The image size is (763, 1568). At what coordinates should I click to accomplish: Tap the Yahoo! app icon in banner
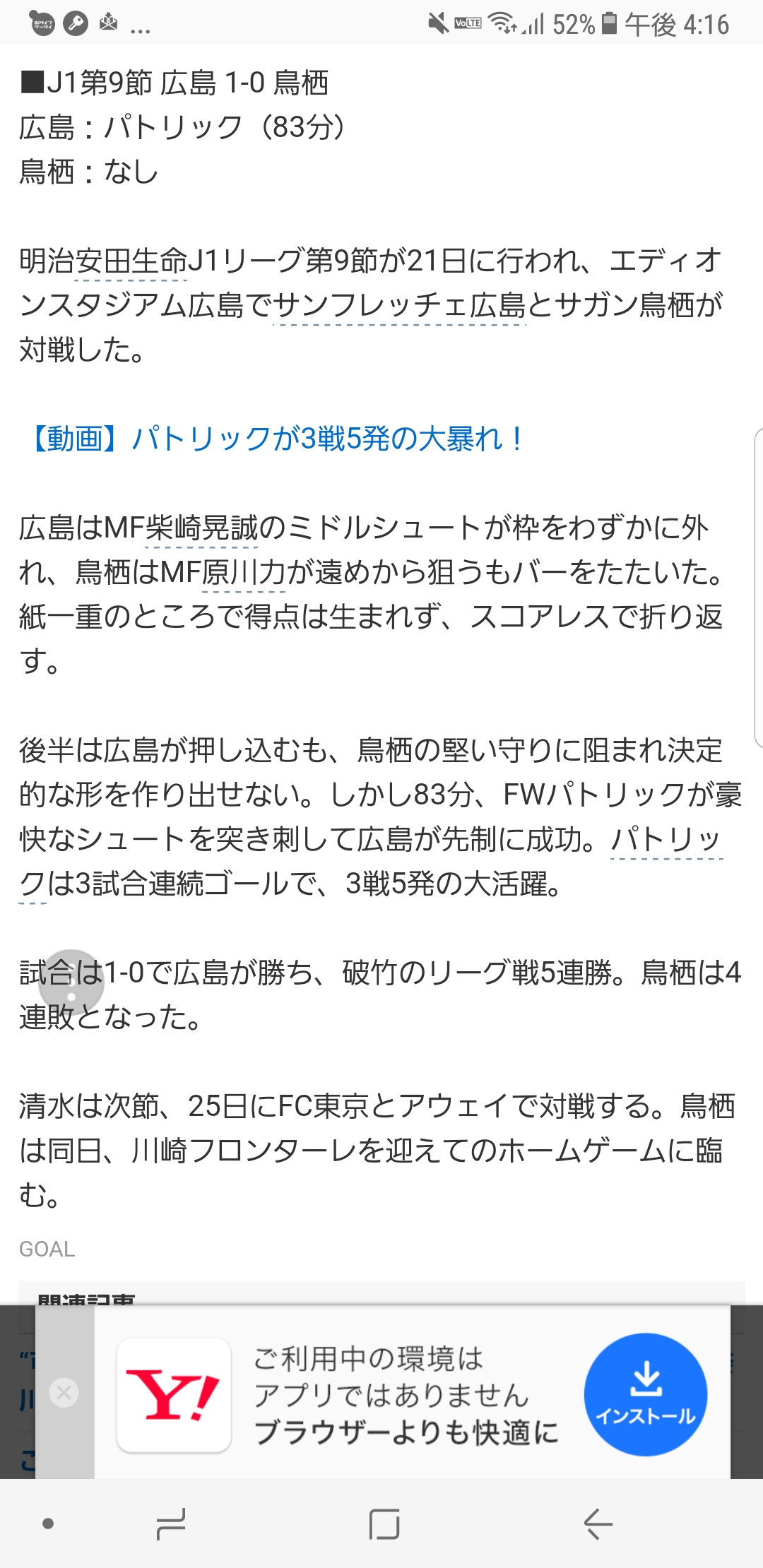[174, 1394]
